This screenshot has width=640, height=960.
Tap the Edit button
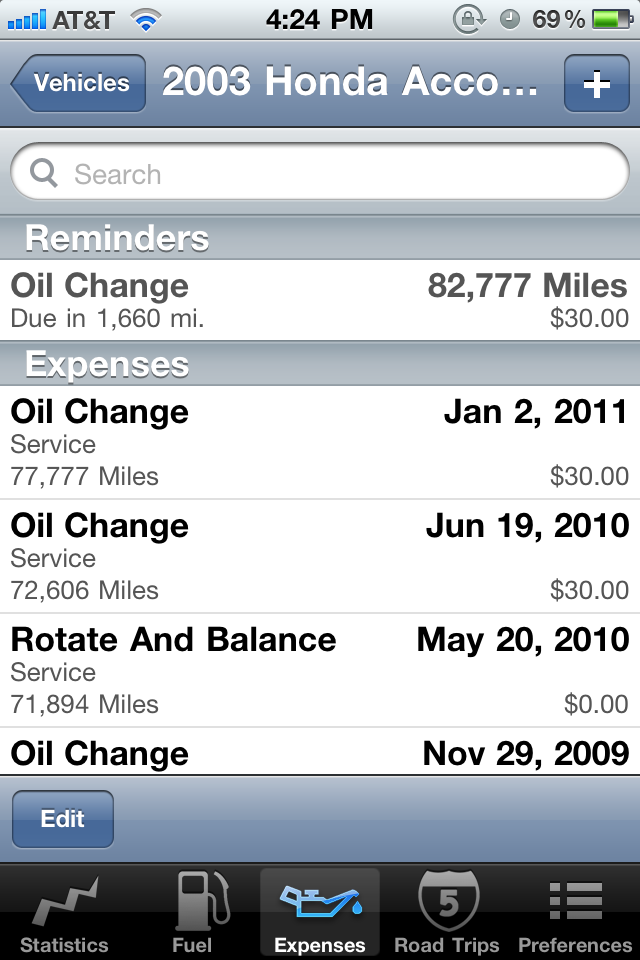[63, 819]
